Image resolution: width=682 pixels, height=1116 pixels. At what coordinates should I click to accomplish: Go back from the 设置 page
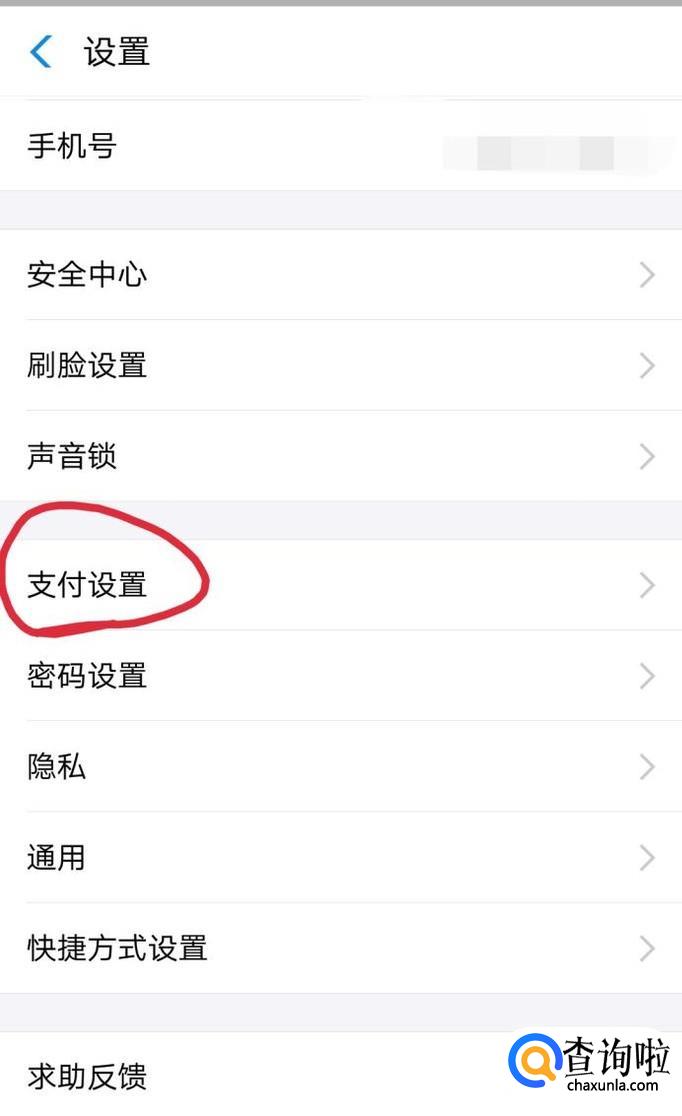pos(41,52)
